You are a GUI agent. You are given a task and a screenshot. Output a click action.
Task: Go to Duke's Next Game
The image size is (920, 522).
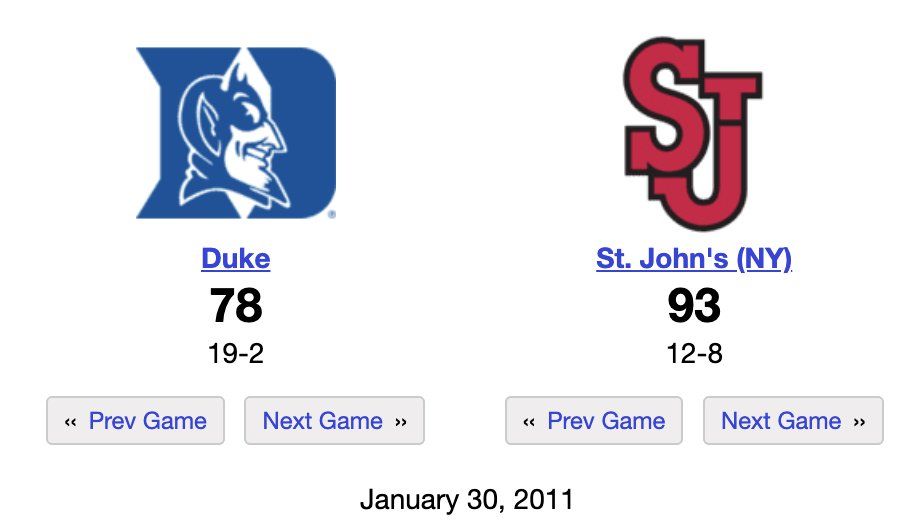pyautogui.click(x=334, y=421)
